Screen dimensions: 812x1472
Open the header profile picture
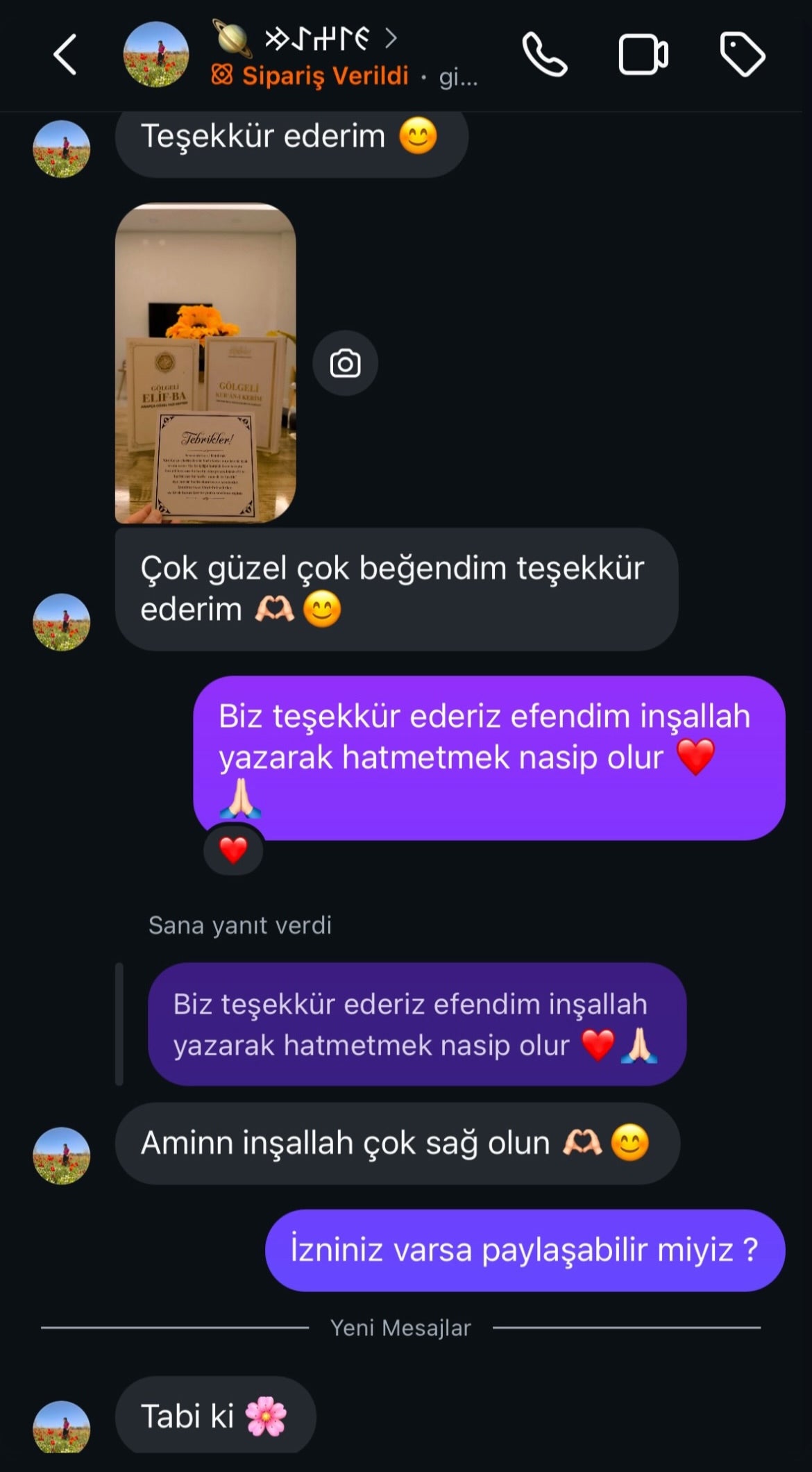155,54
